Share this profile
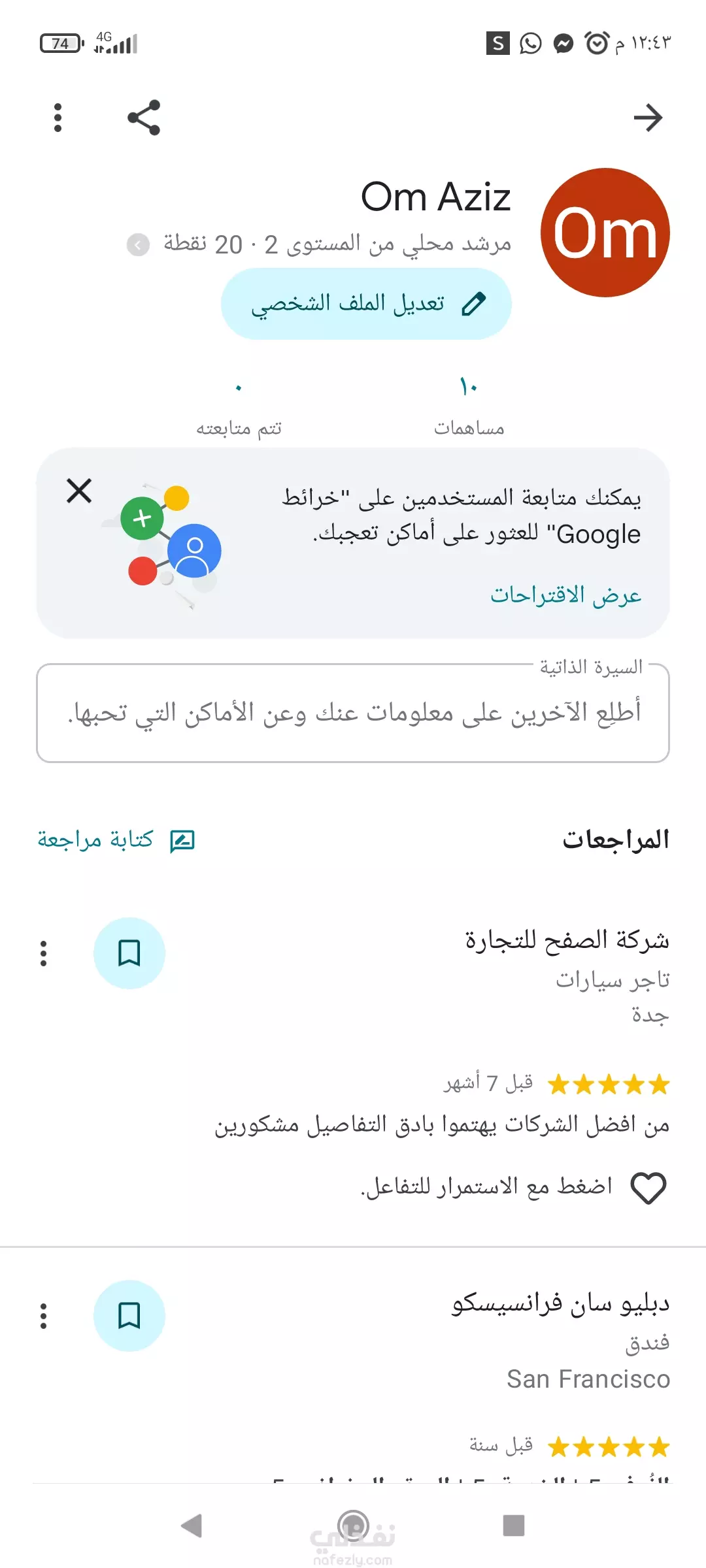 pyautogui.click(x=144, y=118)
